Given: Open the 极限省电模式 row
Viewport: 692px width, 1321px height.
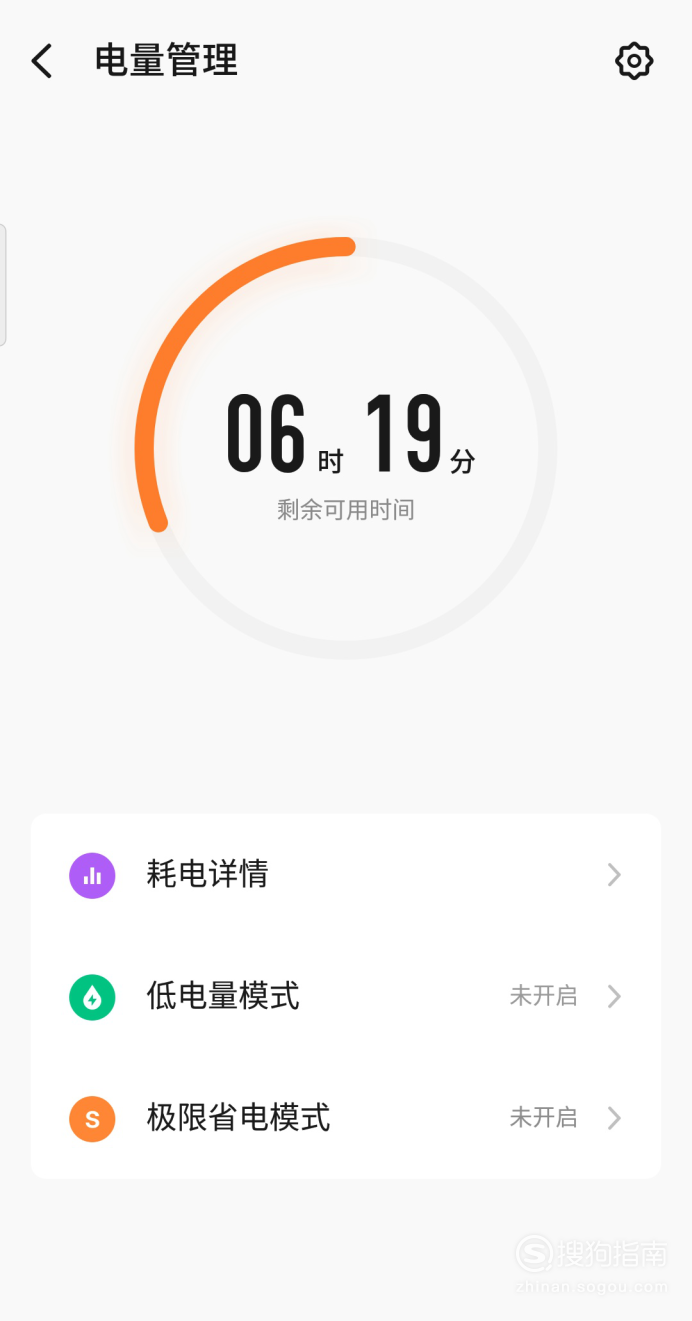Looking at the screenshot, I should [x=346, y=1117].
